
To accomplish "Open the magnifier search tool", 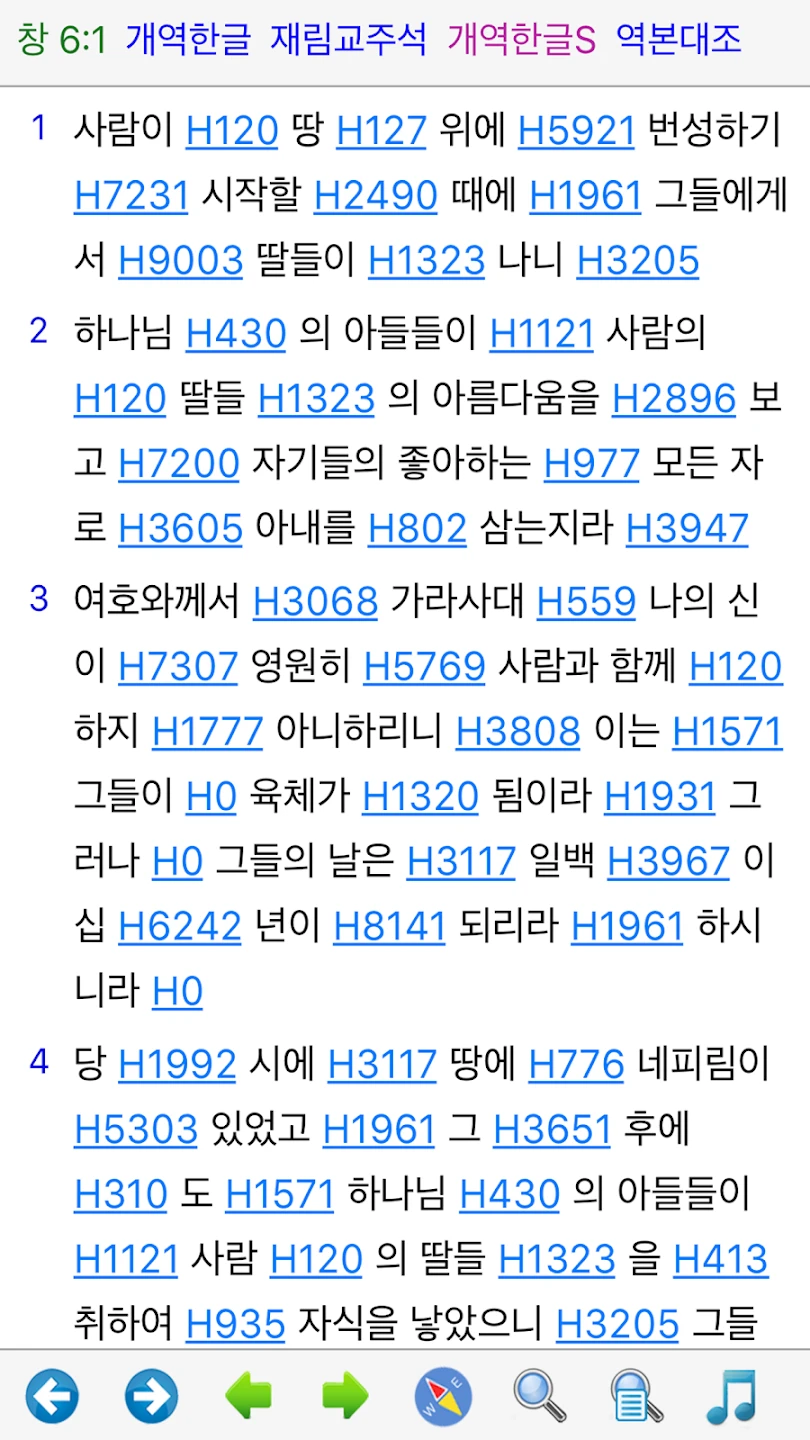I will pos(540,1396).
